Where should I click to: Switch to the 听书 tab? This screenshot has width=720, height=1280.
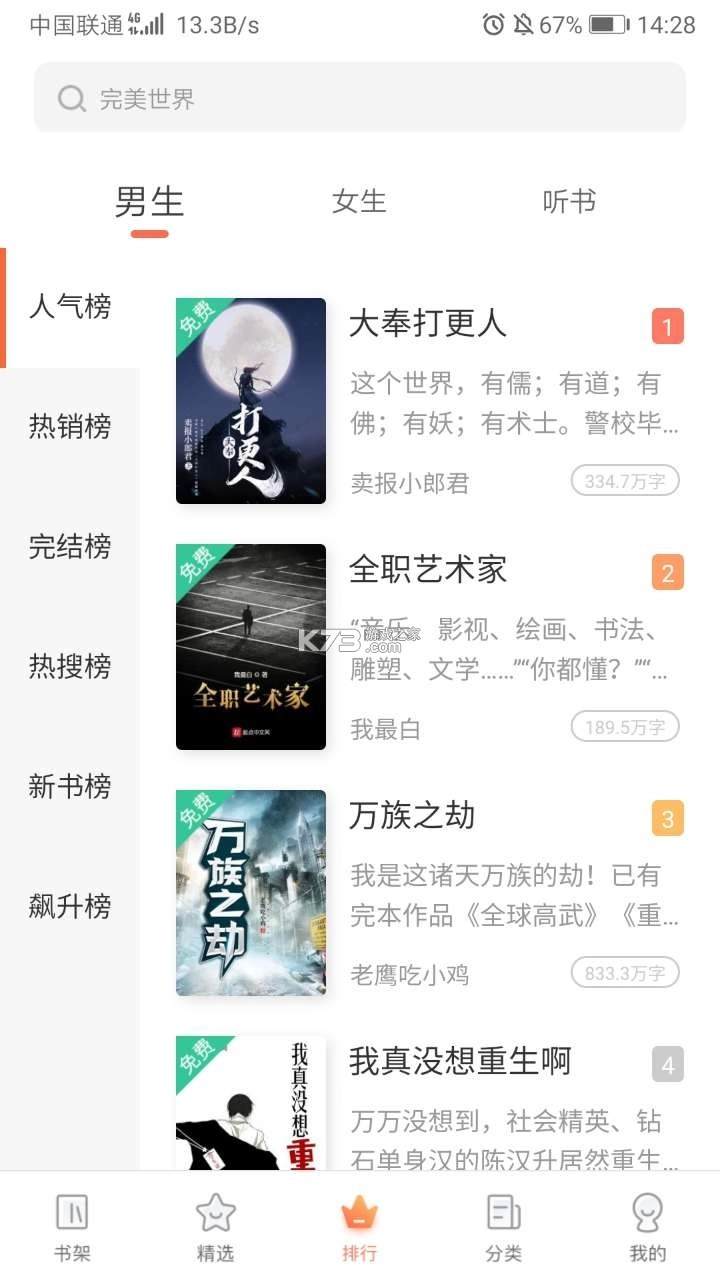[569, 202]
